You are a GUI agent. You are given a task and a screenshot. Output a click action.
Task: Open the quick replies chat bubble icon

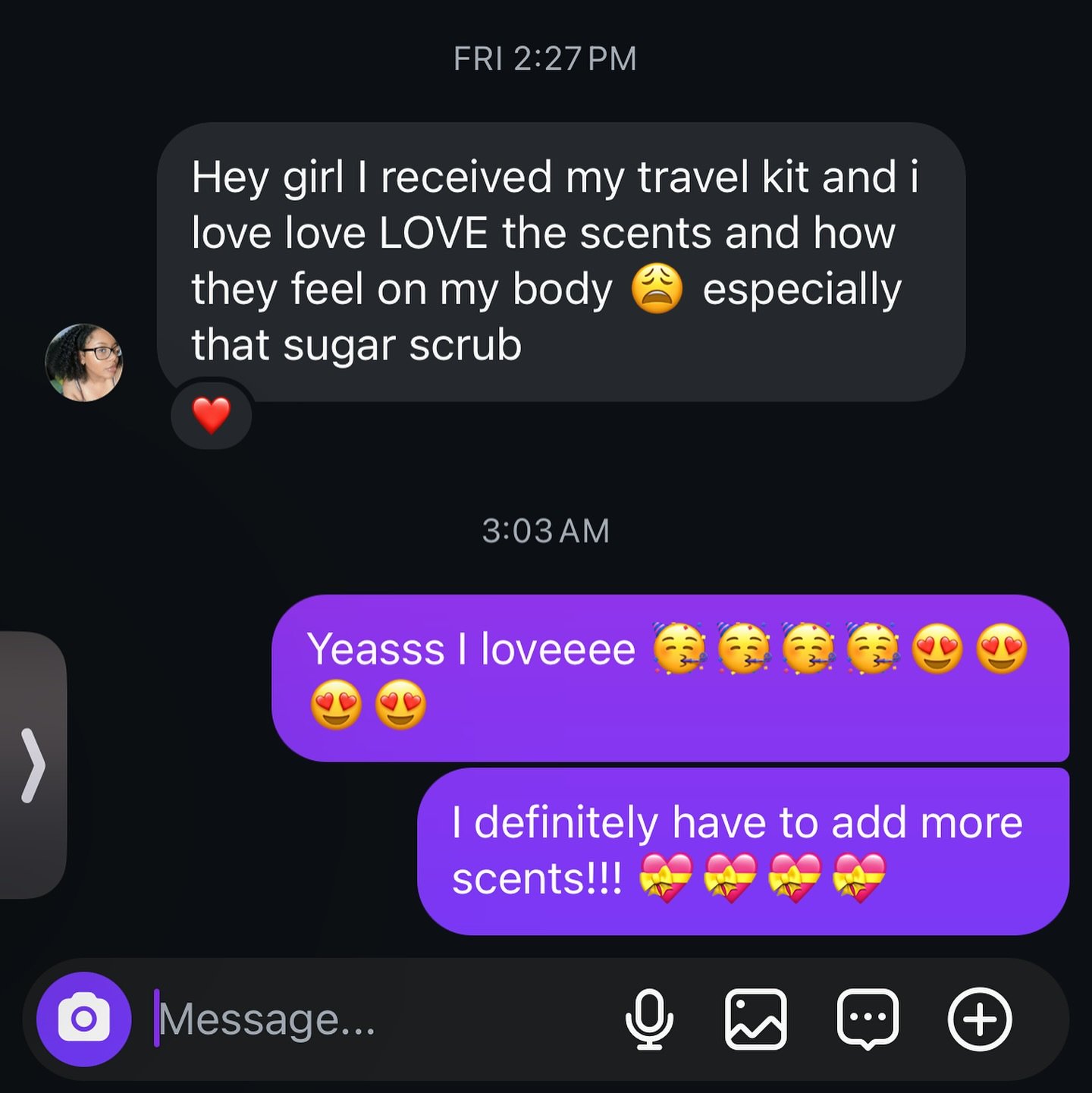[868, 1019]
